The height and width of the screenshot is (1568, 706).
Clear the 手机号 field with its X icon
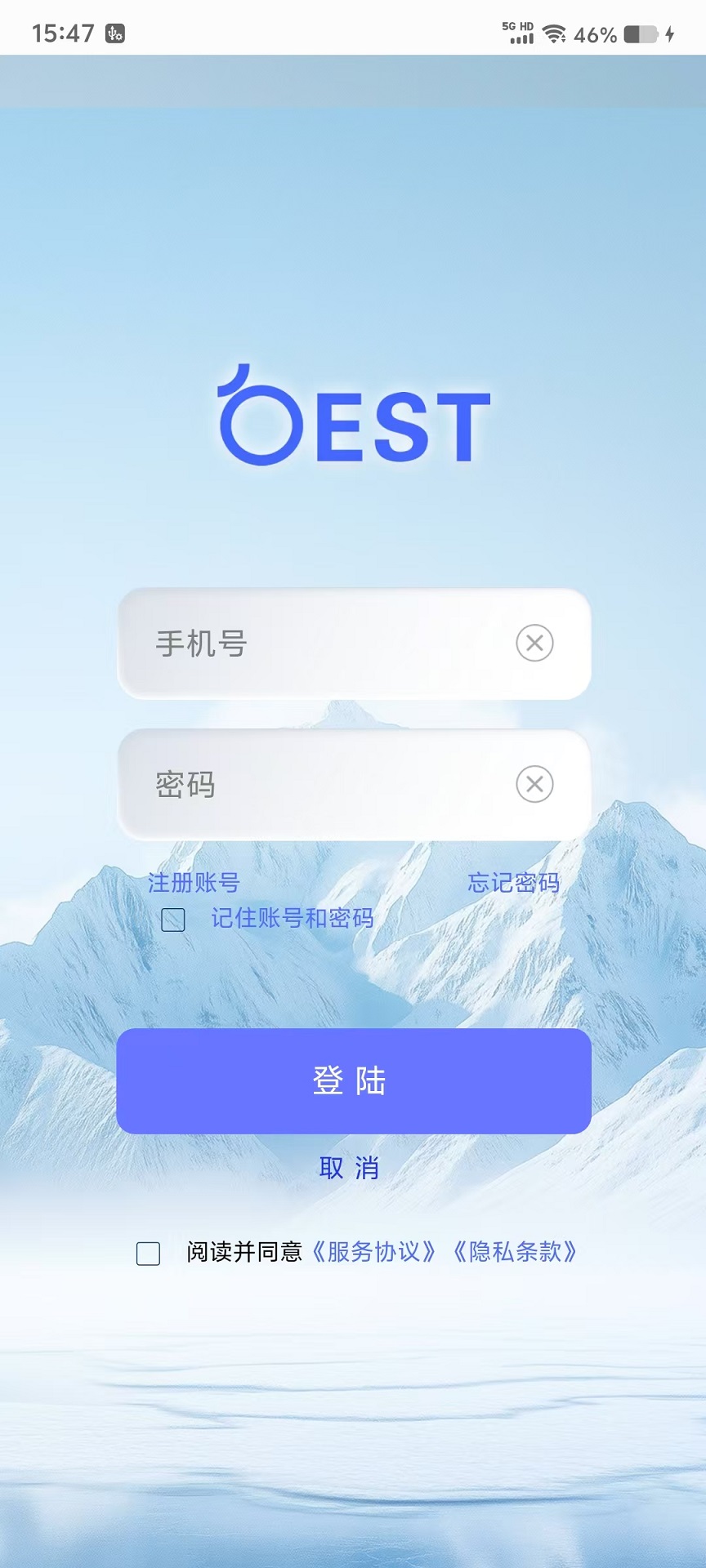pos(534,643)
